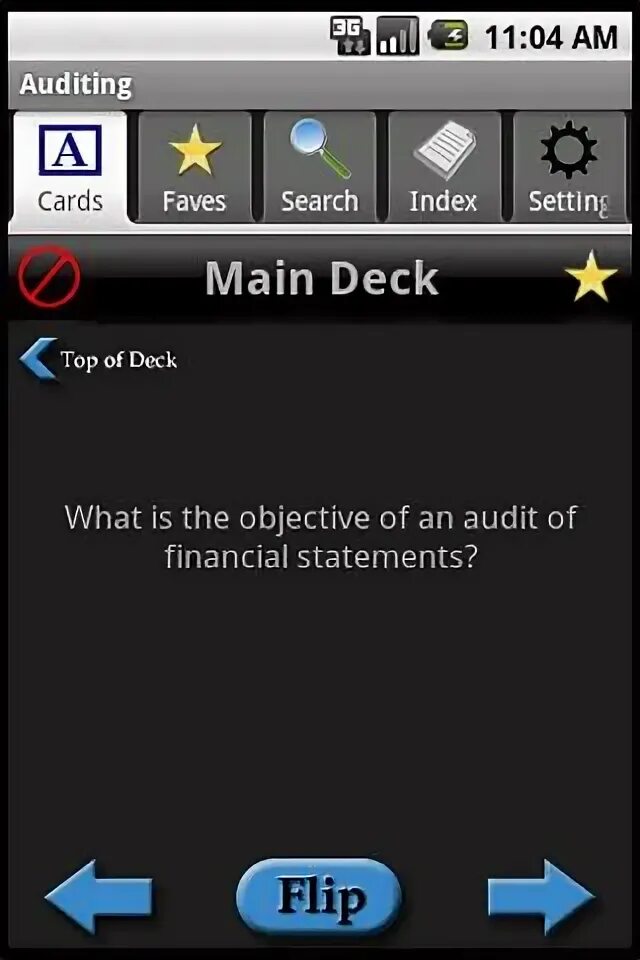Go to the Settings tab
The width and height of the screenshot is (640, 960).
pos(568,168)
